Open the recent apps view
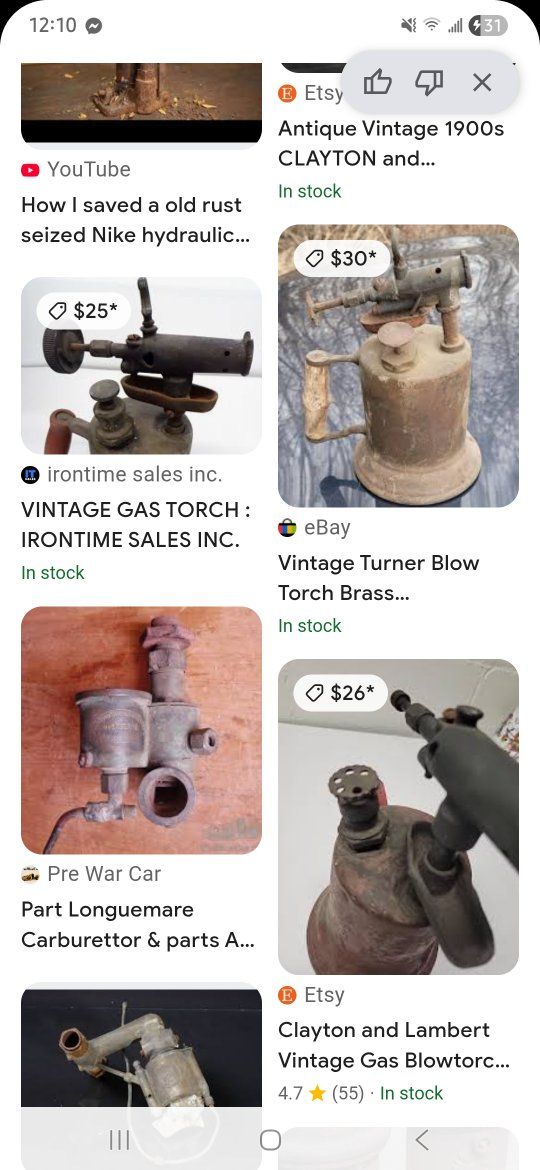 pyautogui.click(x=119, y=1139)
